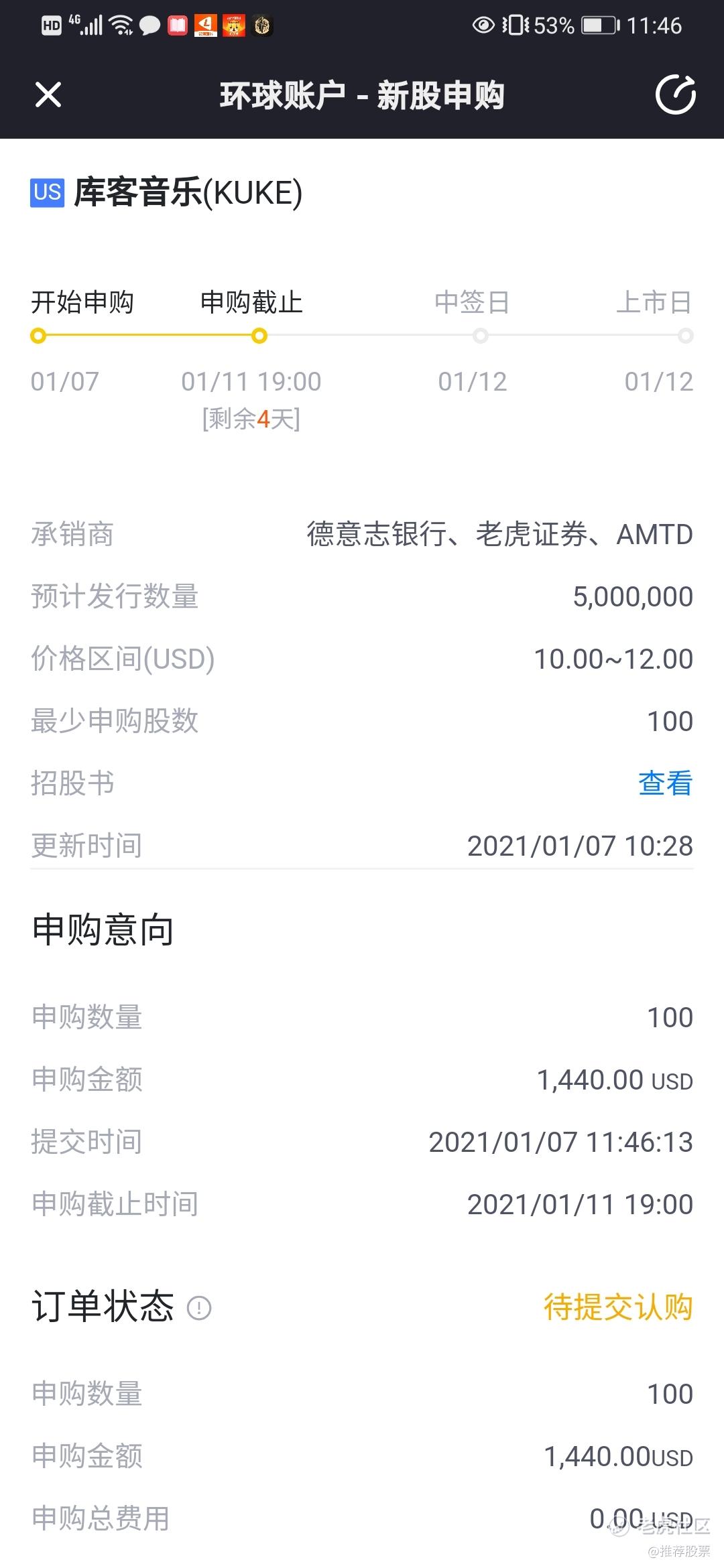Open the order status info icon

199,1307
